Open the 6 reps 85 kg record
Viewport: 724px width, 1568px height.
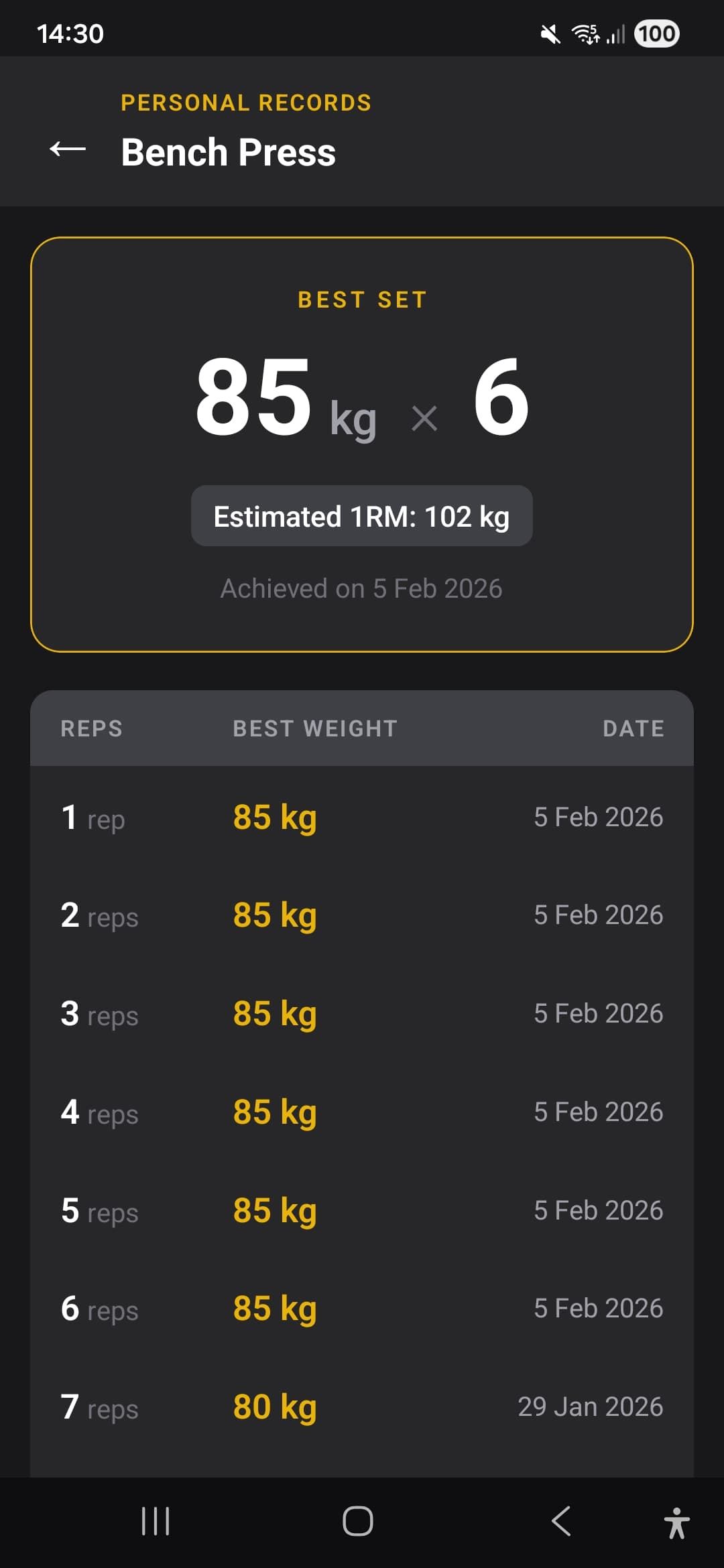pyautogui.click(x=362, y=1308)
